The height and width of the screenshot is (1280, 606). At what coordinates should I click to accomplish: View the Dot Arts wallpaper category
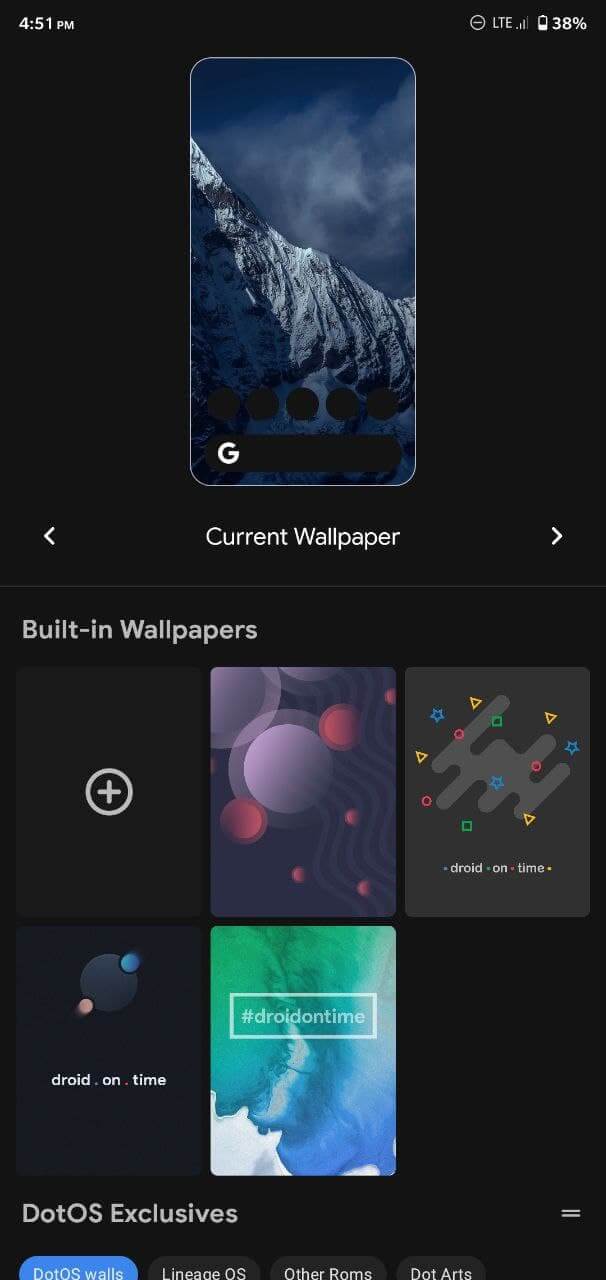tap(441, 1270)
